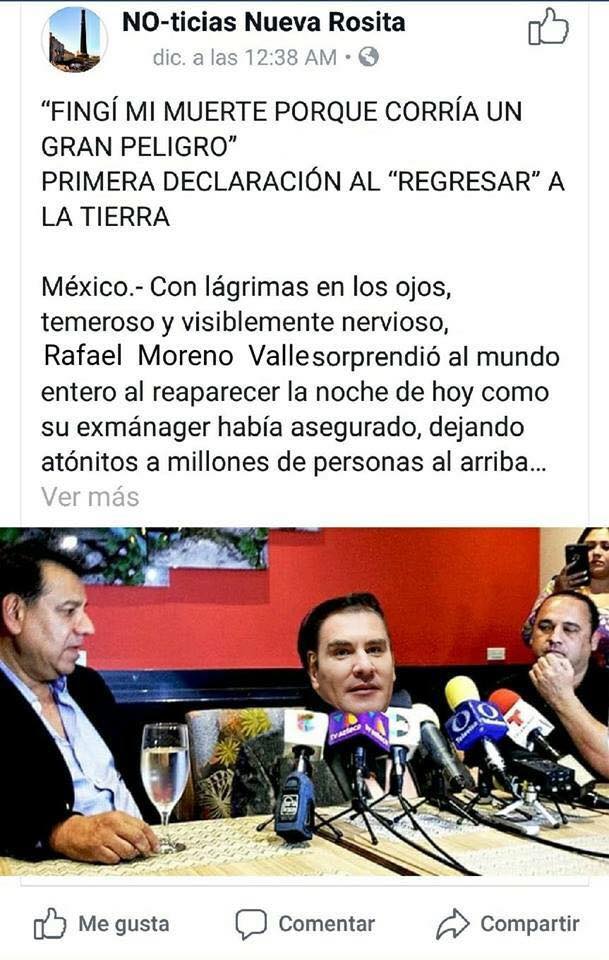Open the press conference photo
Viewport: 609px width, 960px height.
coord(304,700)
